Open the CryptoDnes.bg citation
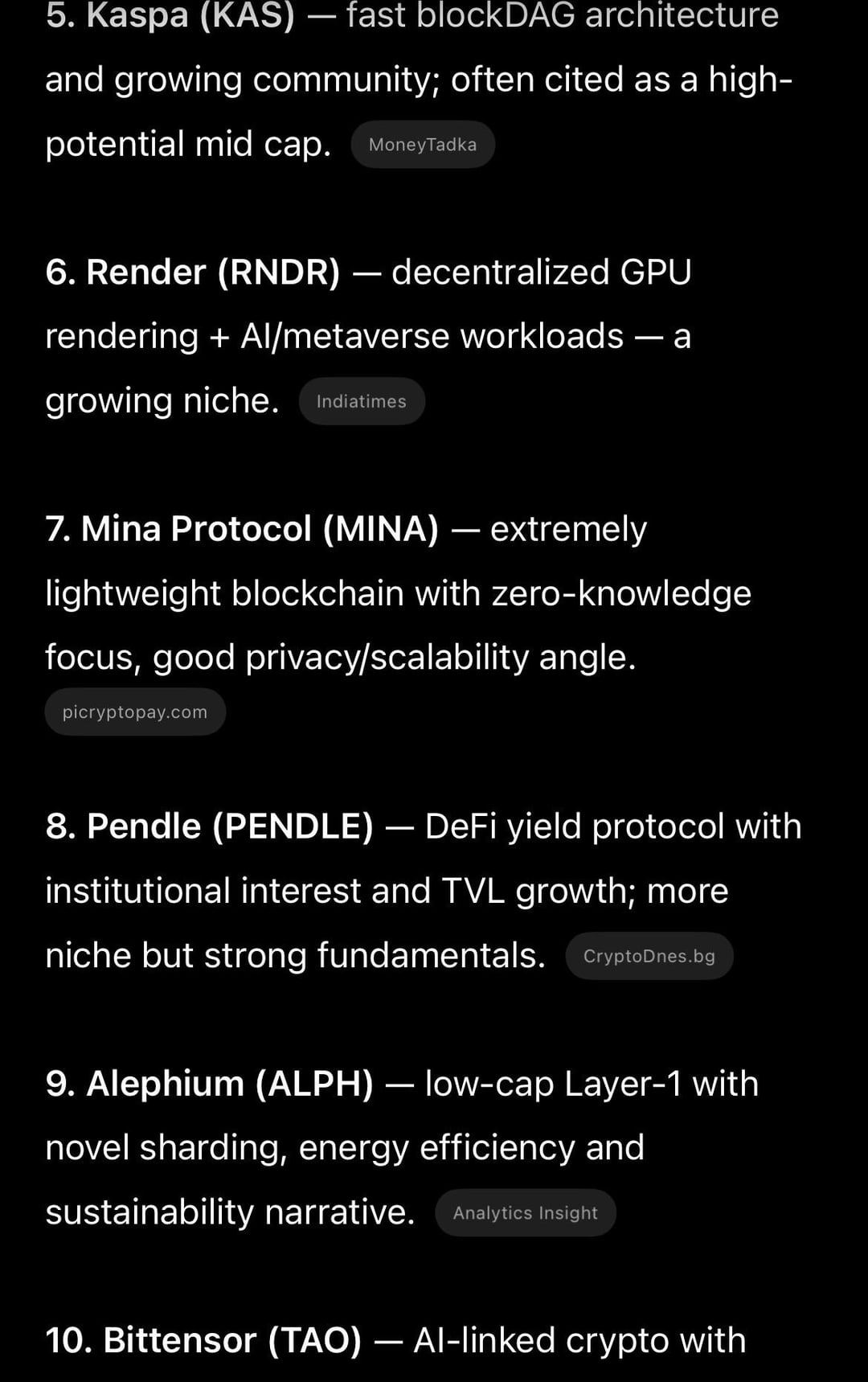Screen dimensions: 868x1382 [649, 956]
